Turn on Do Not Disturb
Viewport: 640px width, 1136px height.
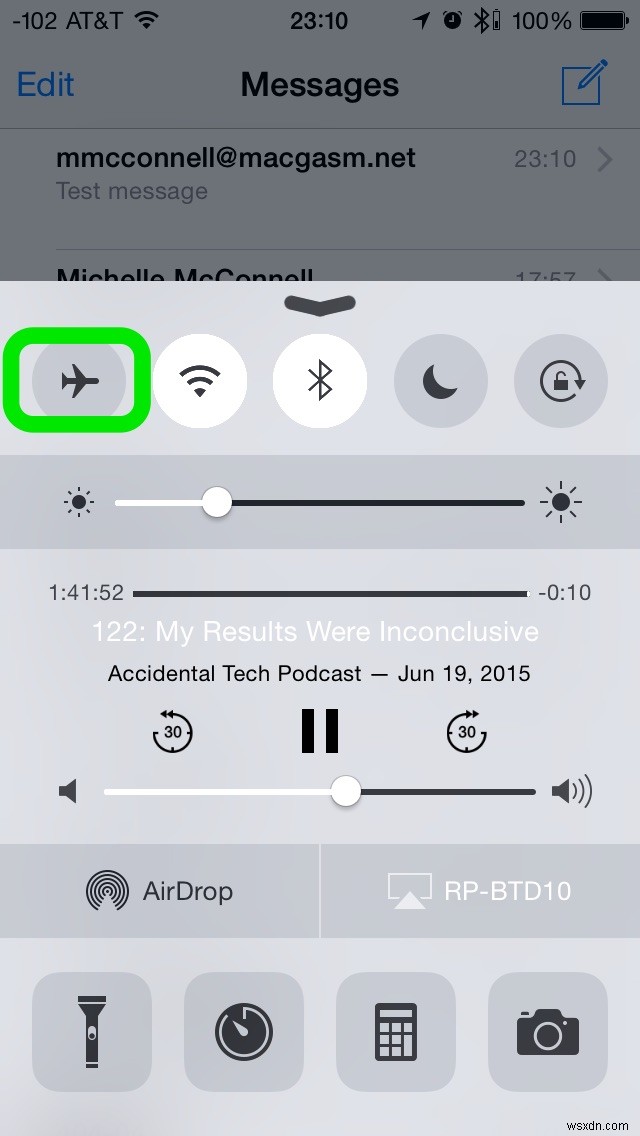[x=440, y=381]
